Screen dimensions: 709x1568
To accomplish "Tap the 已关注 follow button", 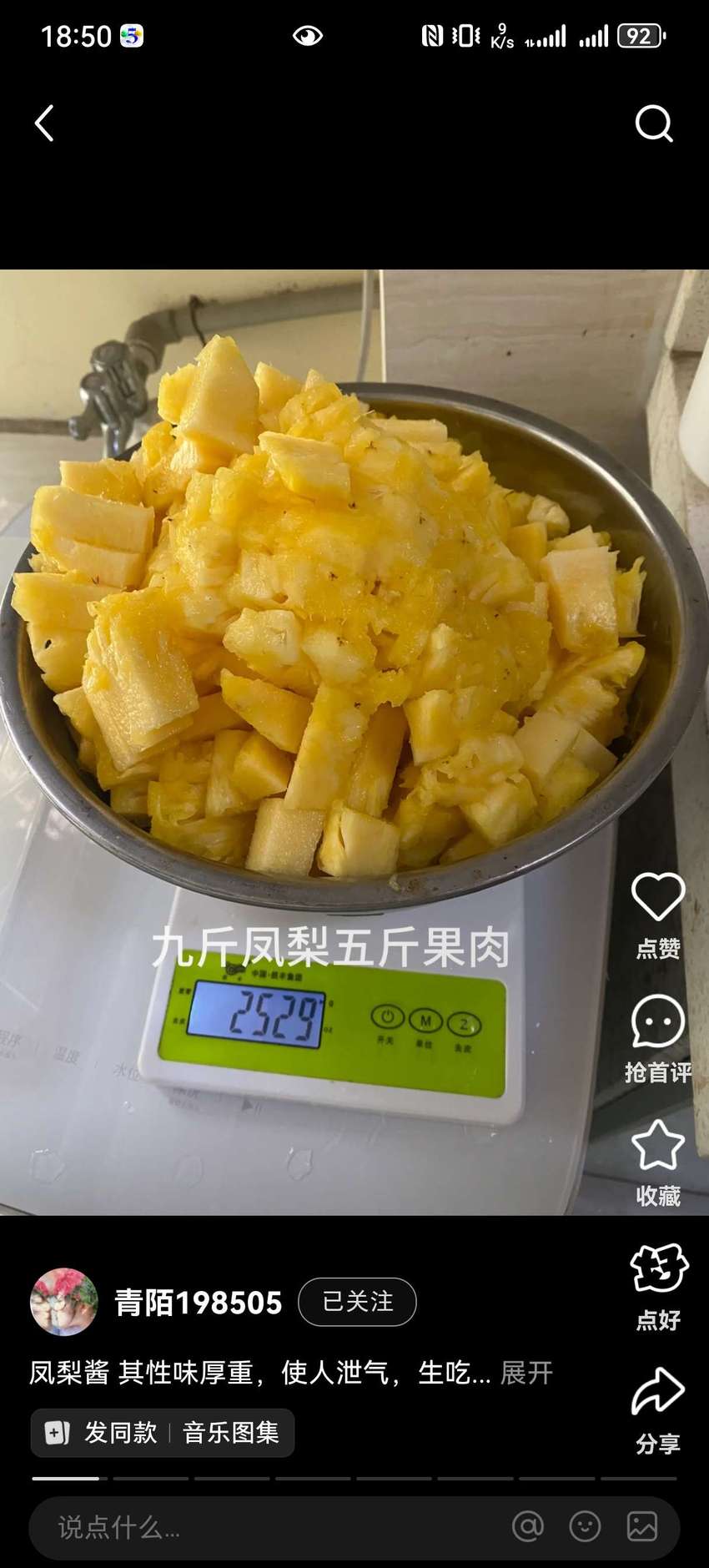I will (357, 1302).
